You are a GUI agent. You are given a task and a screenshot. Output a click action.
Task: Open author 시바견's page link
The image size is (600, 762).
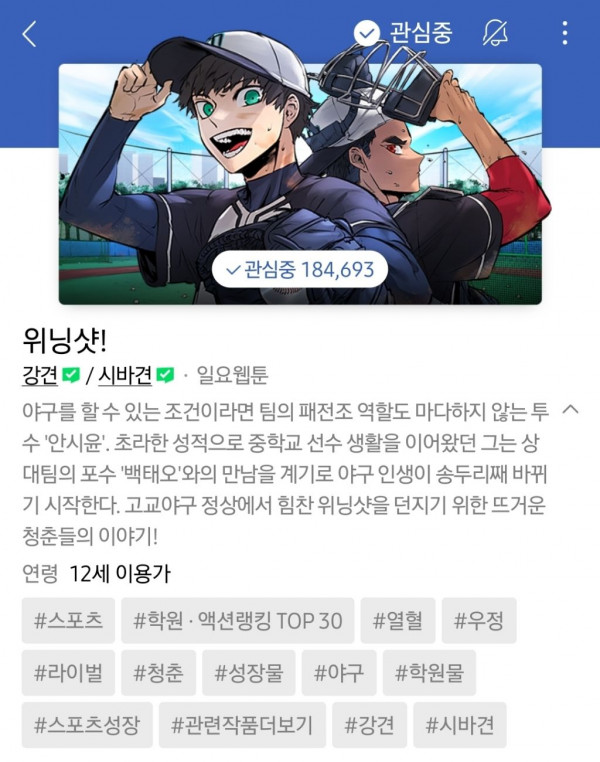pos(125,375)
